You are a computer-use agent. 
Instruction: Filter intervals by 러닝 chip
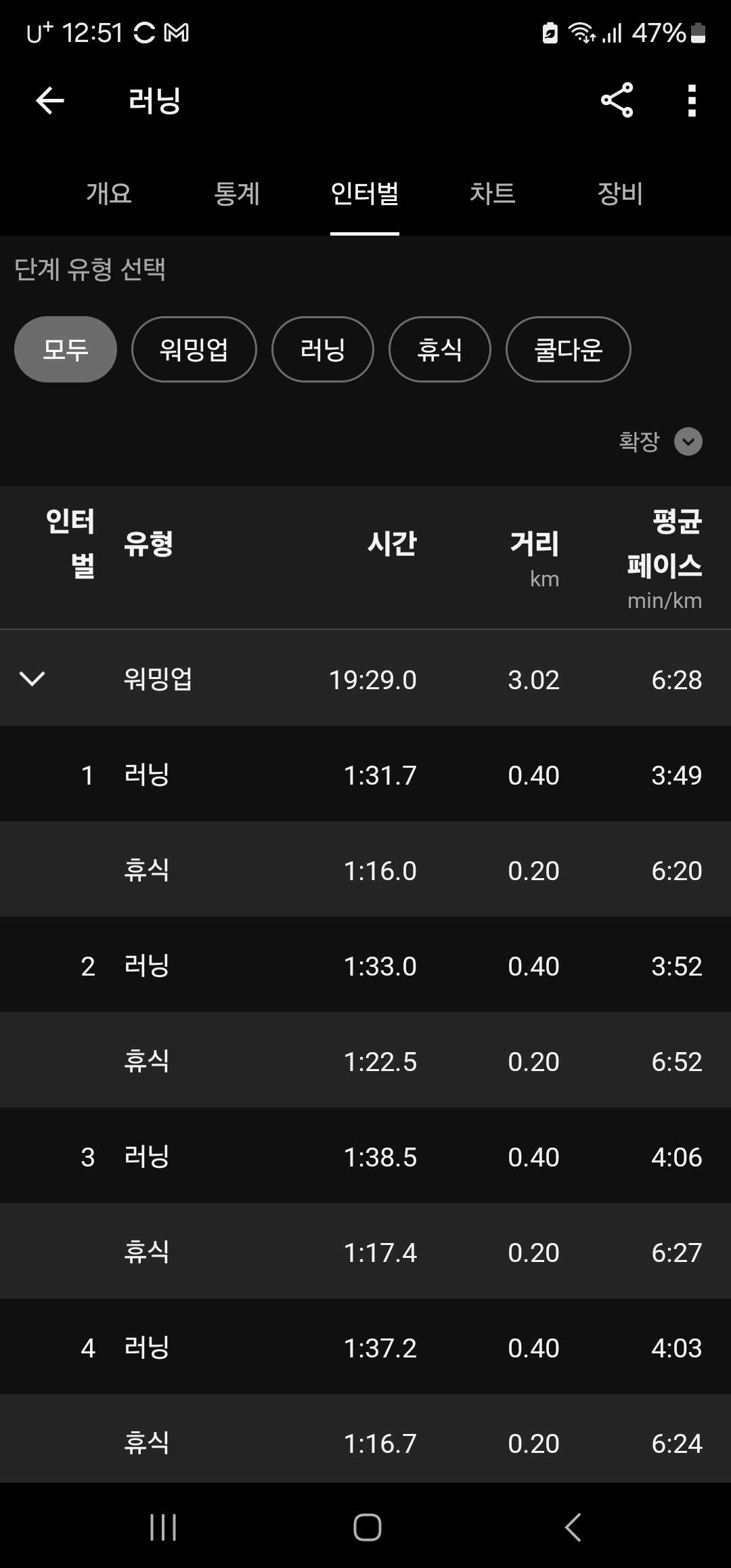[x=323, y=349]
